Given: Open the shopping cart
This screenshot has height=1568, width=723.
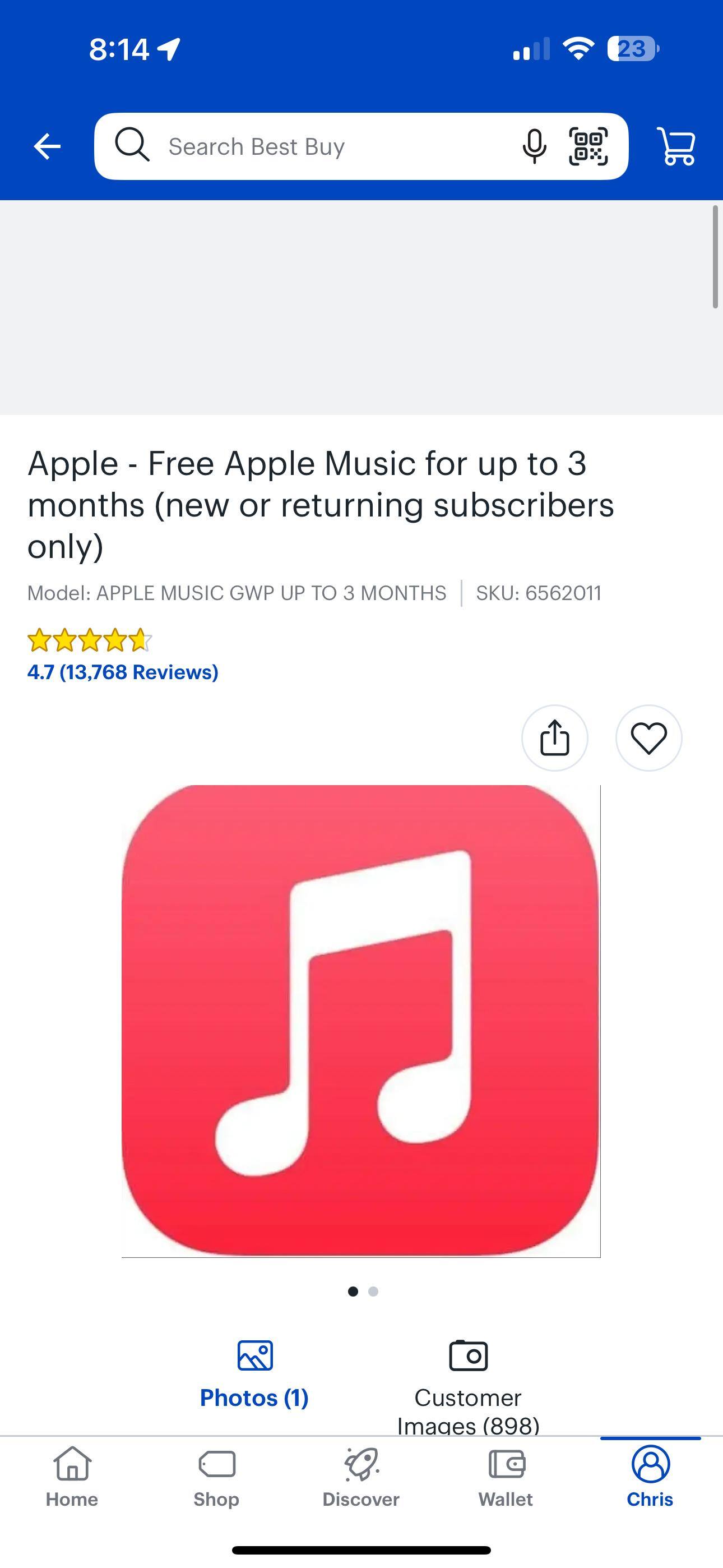Looking at the screenshot, I should (x=676, y=146).
